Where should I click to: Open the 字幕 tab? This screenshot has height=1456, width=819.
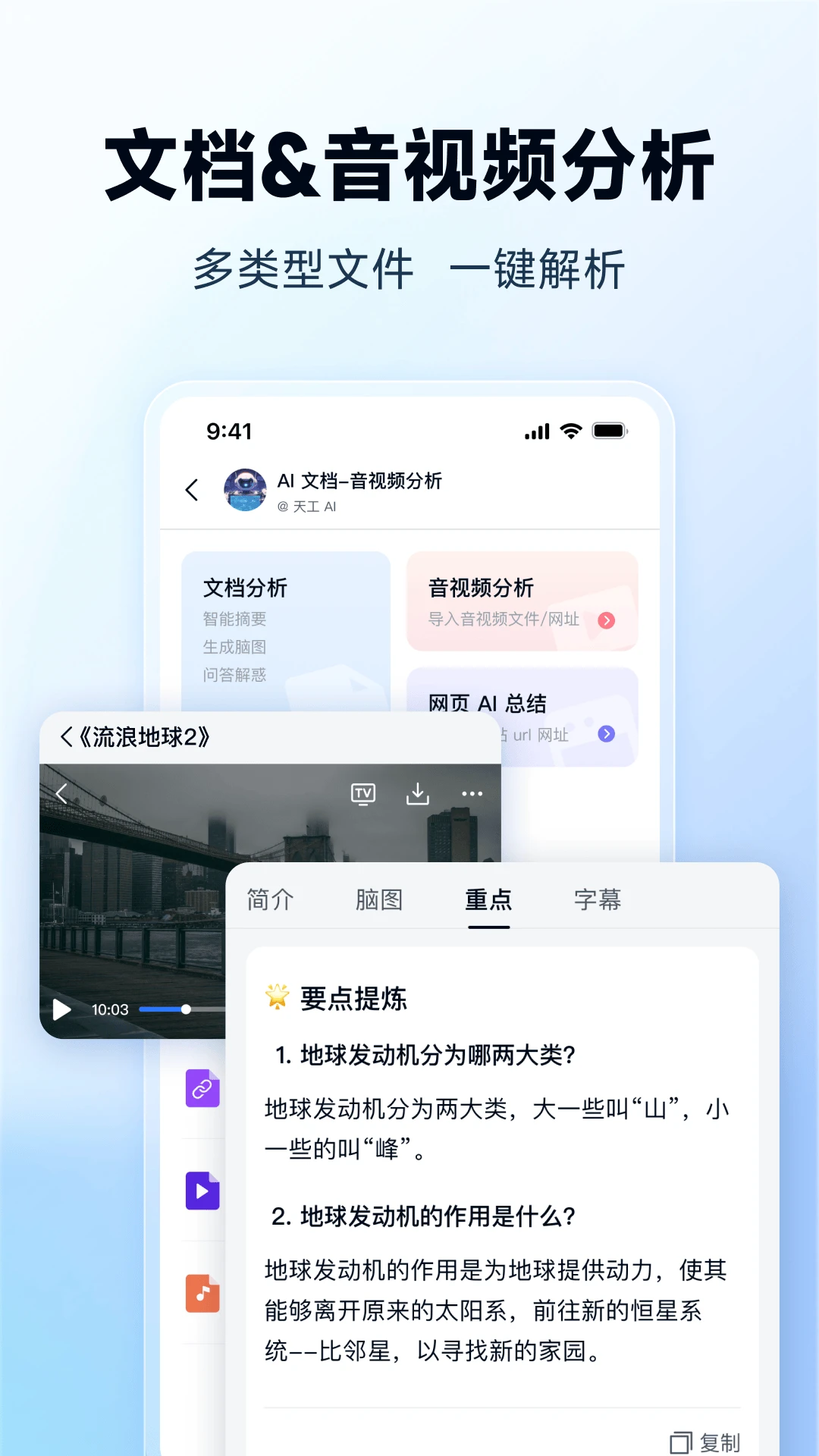coord(598,899)
